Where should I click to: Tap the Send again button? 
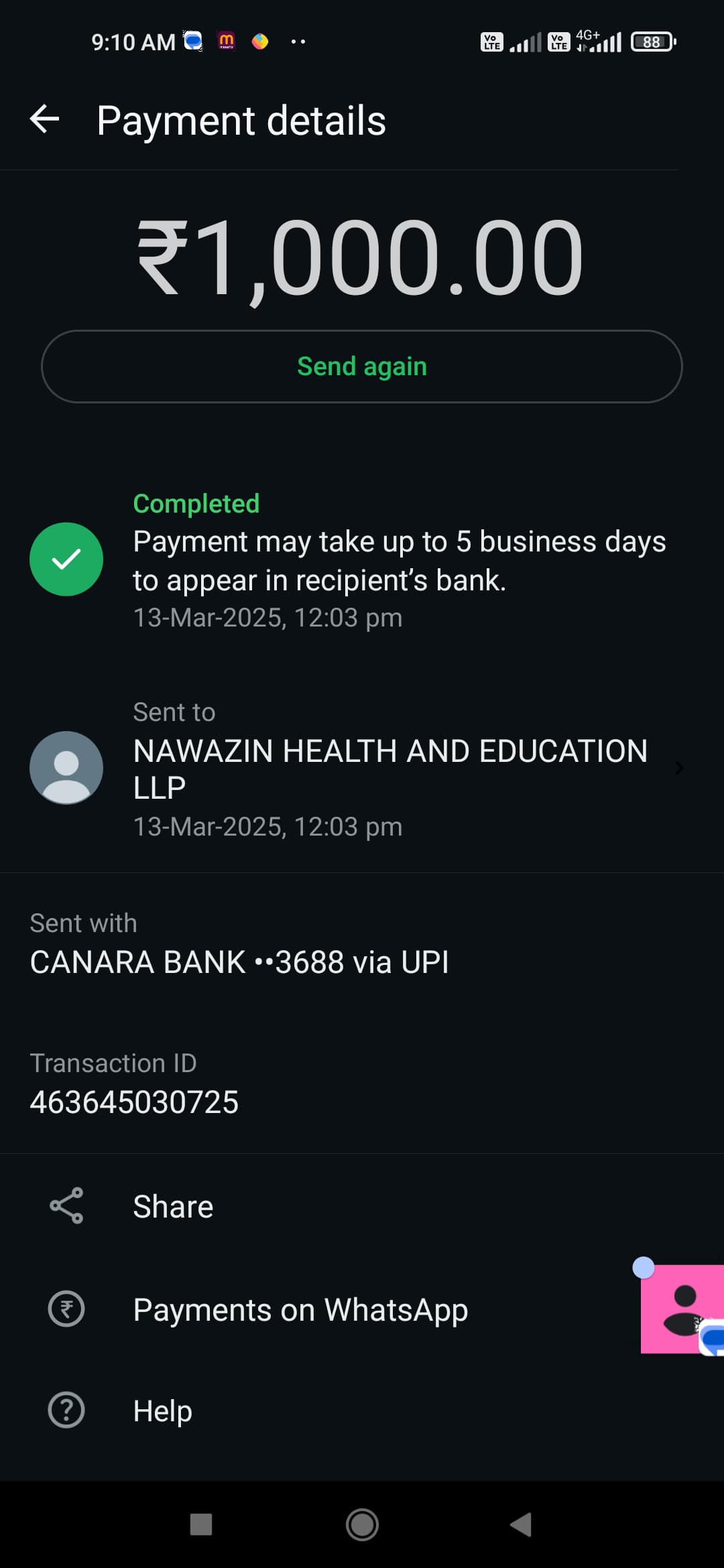click(361, 367)
